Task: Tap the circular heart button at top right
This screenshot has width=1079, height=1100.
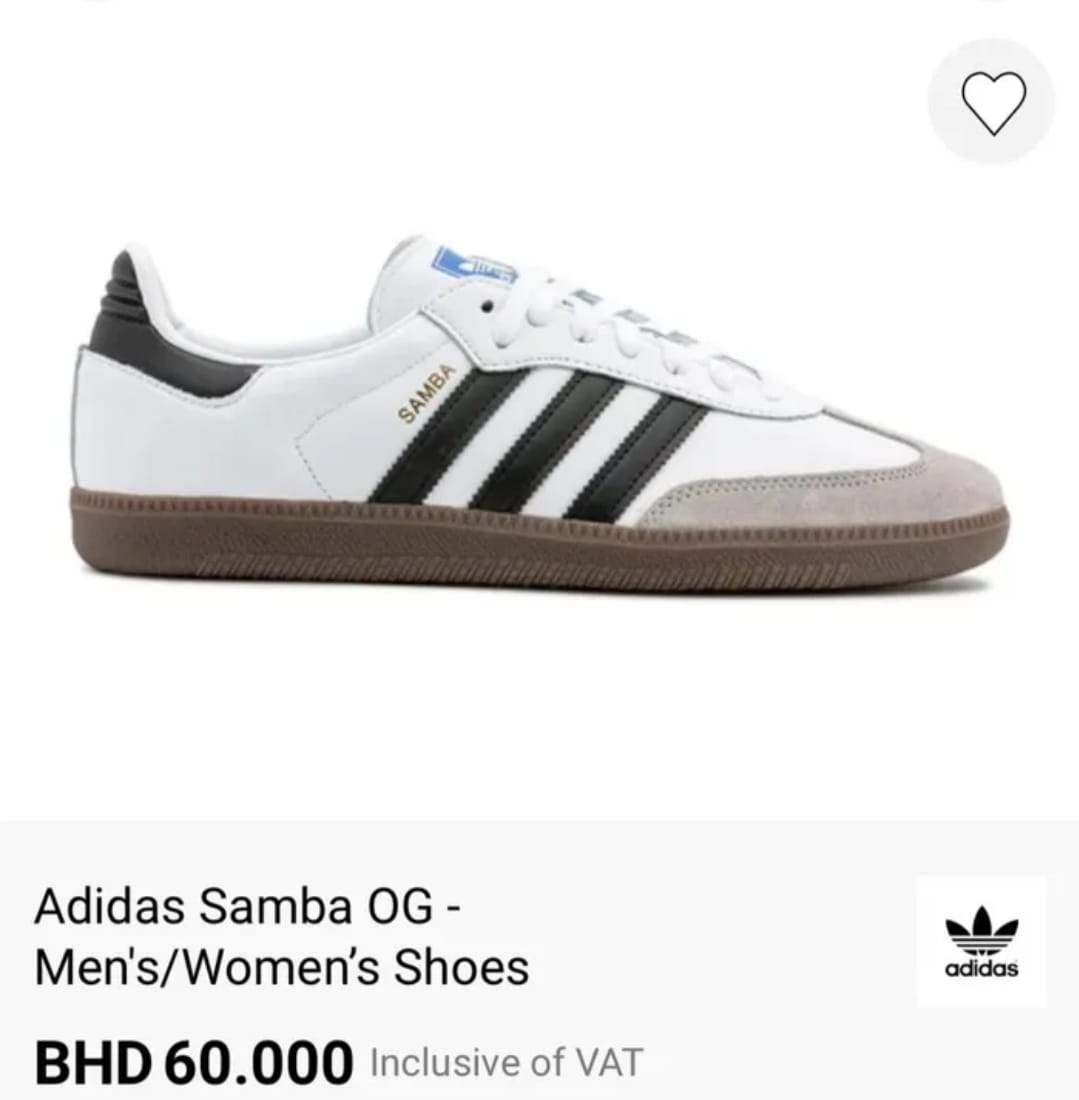Action: point(988,103)
